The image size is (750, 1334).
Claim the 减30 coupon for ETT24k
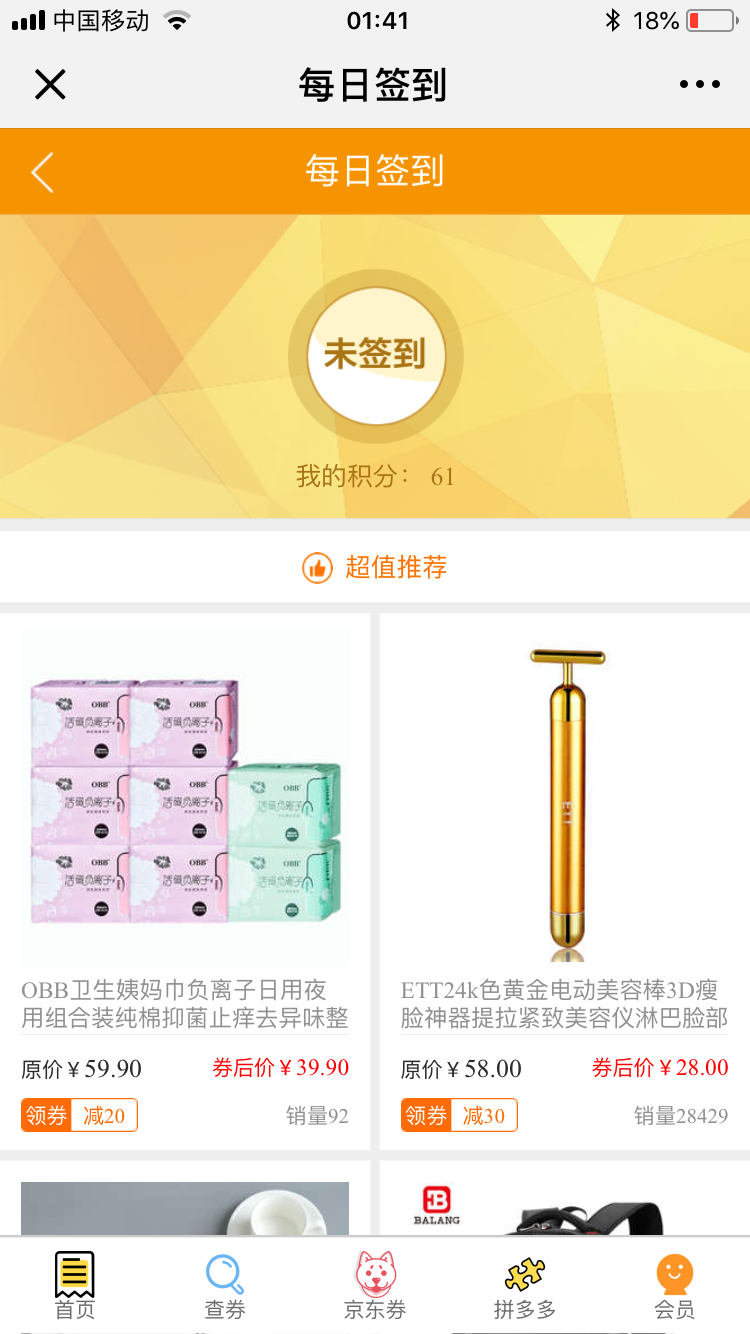[459, 1115]
